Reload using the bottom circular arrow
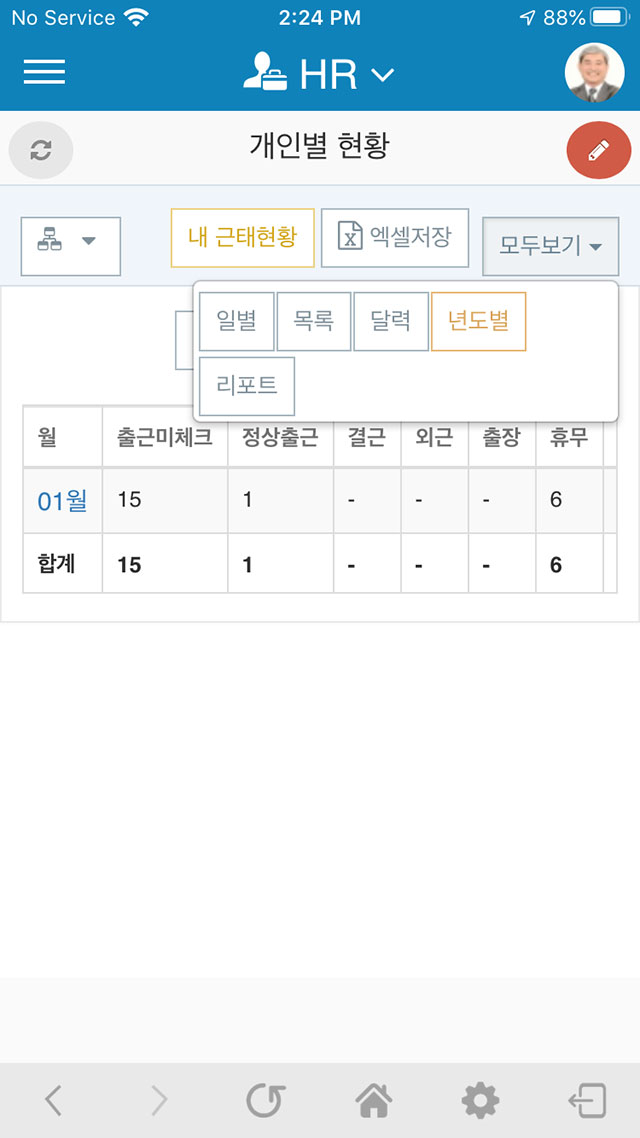 click(x=266, y=1101)
